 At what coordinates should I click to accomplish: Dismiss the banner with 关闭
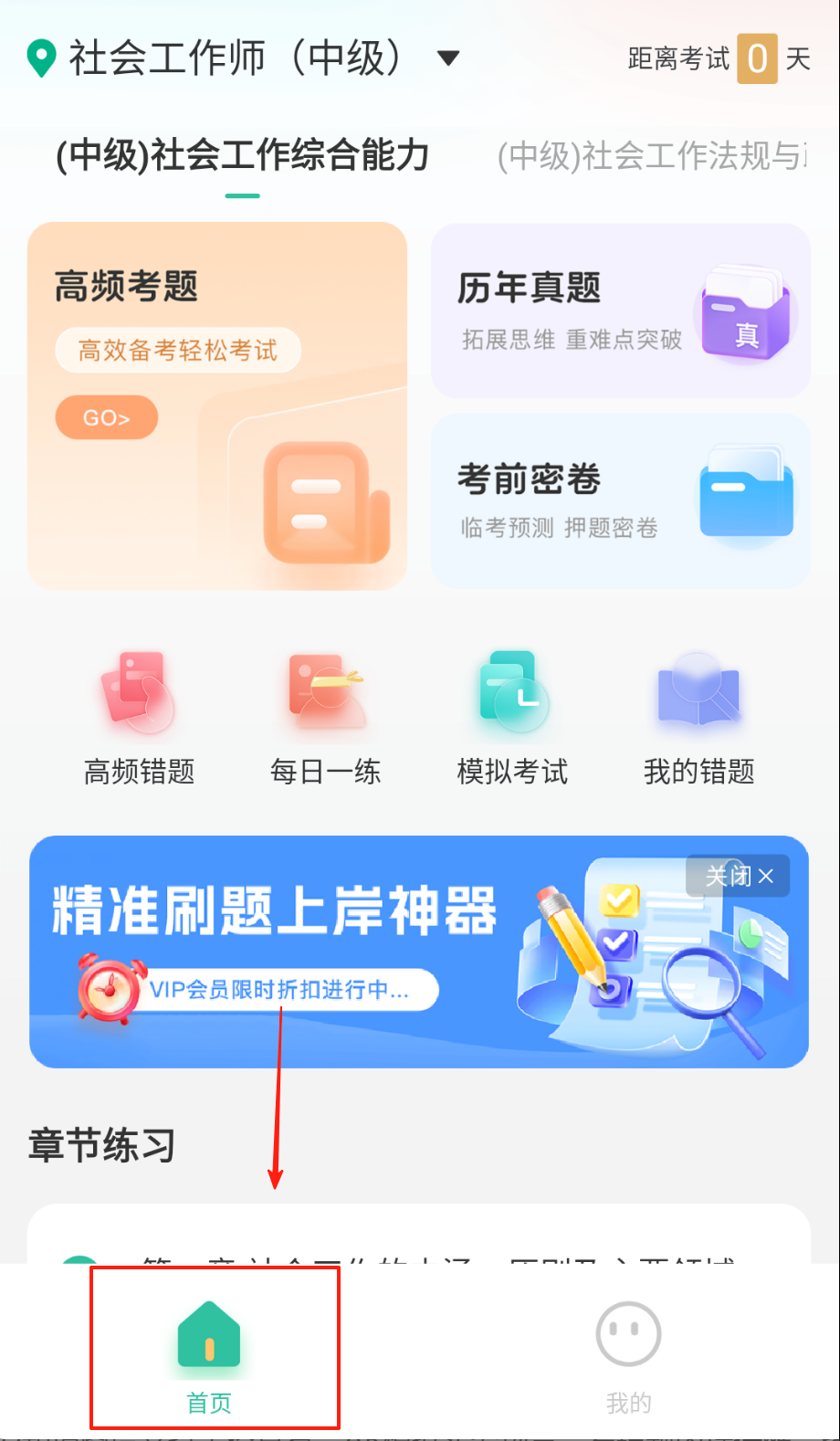pos(739,877)
